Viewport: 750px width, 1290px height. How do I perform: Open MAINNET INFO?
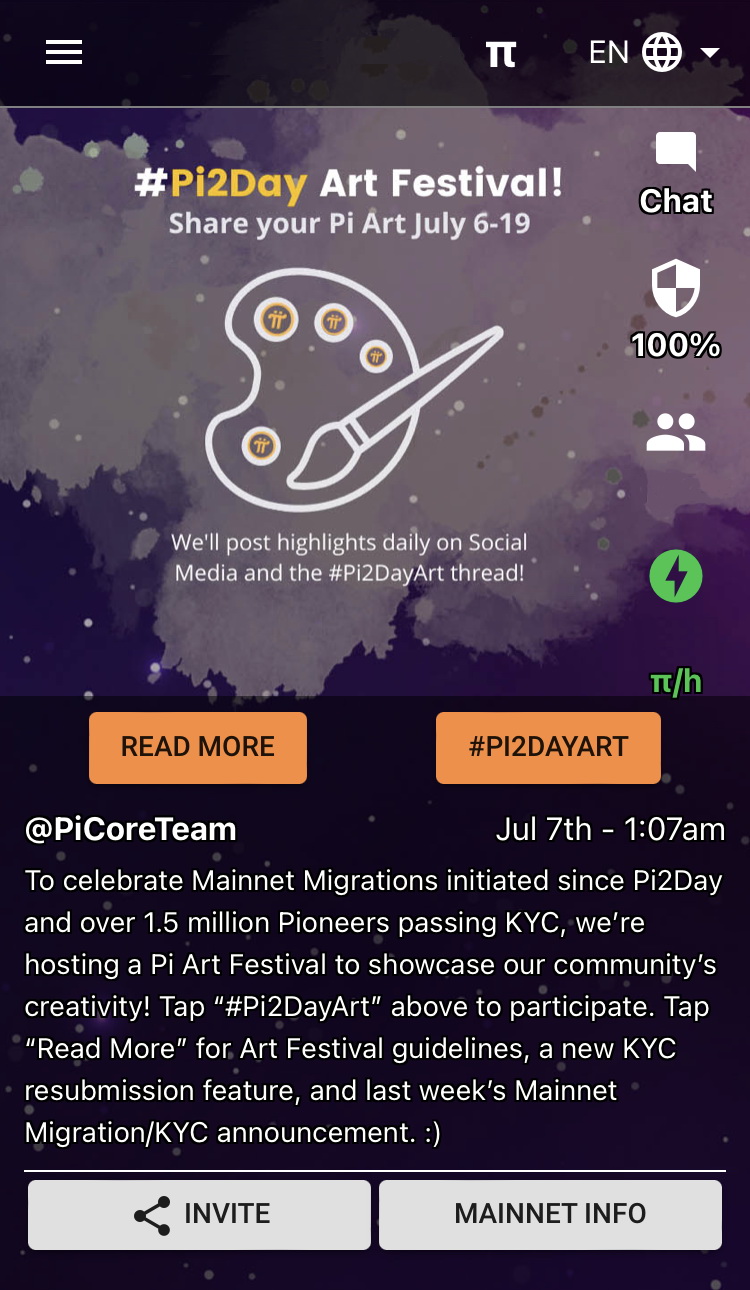(550, 1215)
